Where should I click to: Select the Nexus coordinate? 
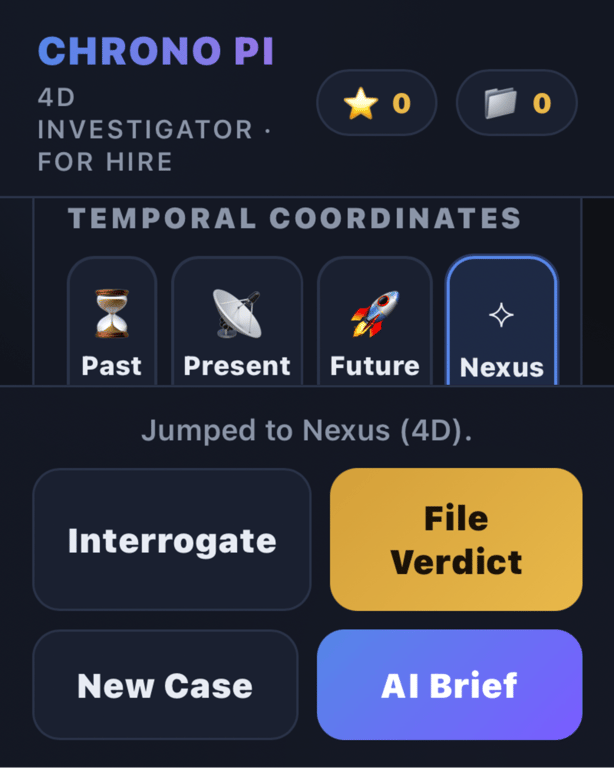[x=502, y=321]
